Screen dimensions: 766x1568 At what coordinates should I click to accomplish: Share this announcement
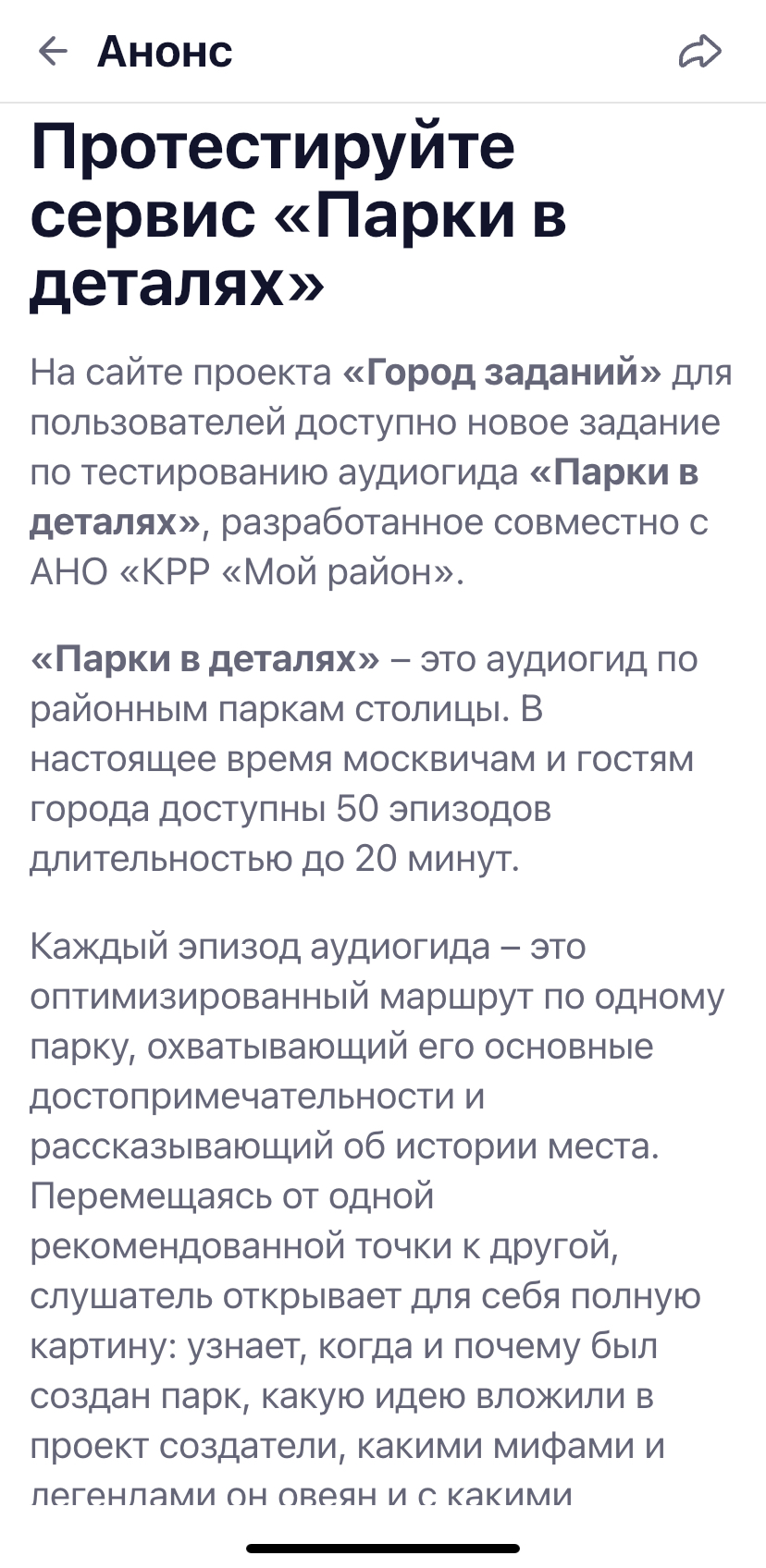699,52
